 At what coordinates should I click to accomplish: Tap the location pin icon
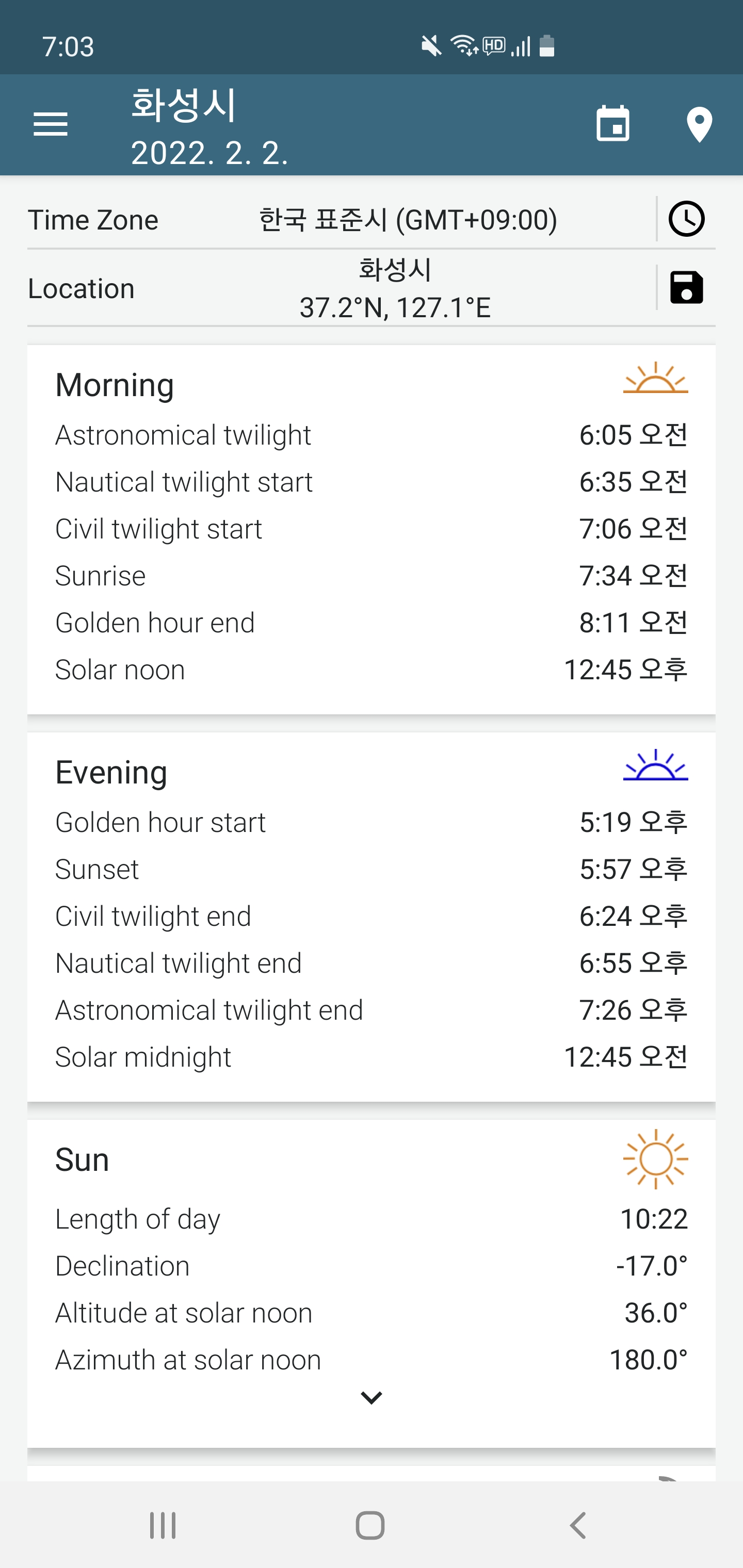click(699, 125)
